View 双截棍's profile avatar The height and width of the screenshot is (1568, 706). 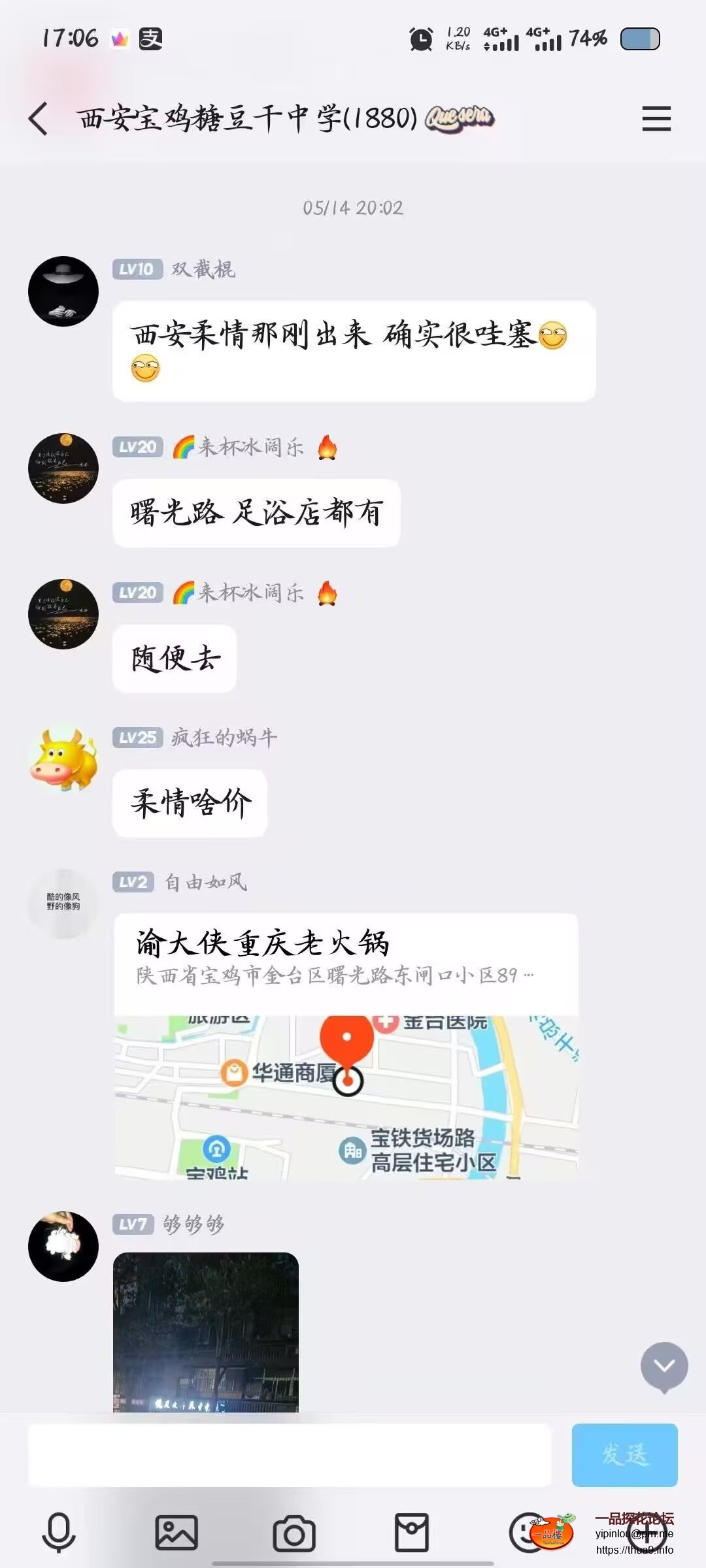(63, 291)
